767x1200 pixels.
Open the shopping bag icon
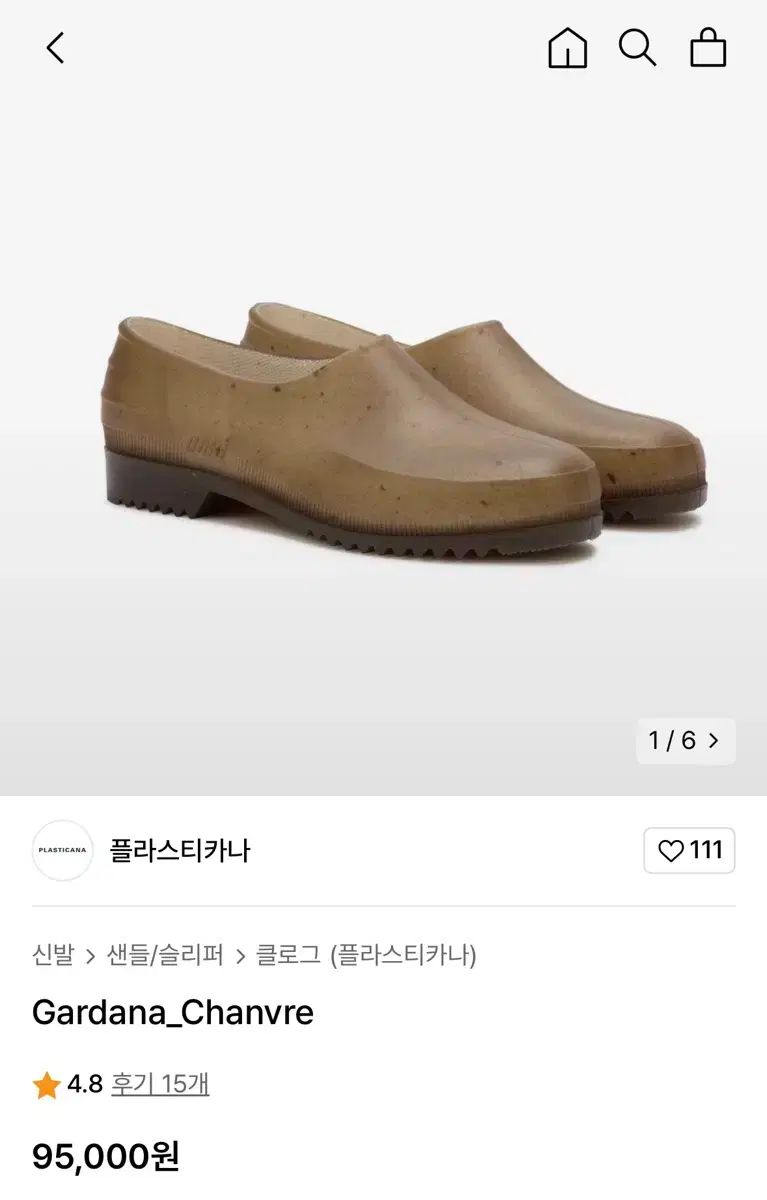click(708, 48)
